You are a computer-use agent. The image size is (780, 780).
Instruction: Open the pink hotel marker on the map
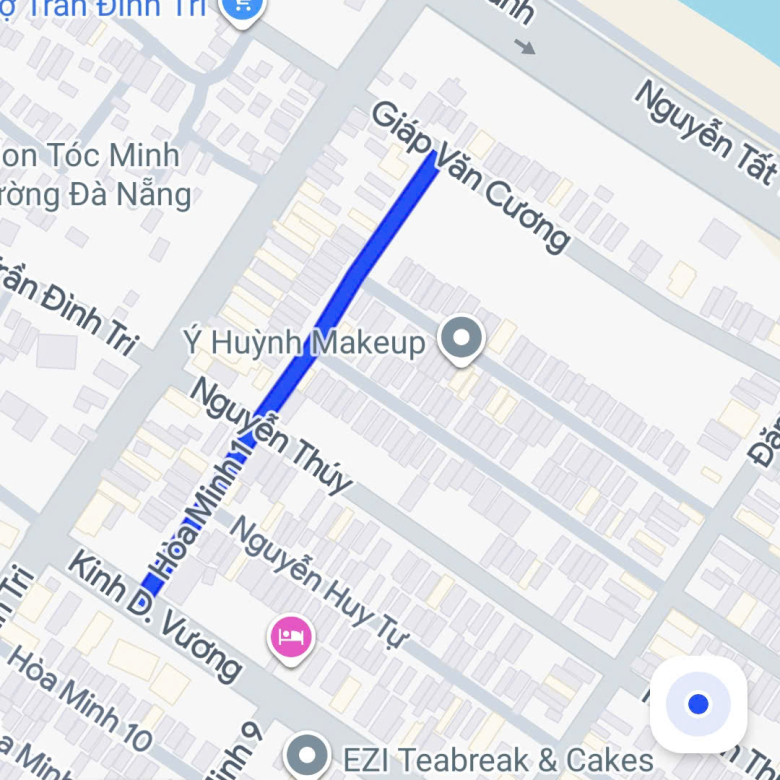(x=291, y=636)
